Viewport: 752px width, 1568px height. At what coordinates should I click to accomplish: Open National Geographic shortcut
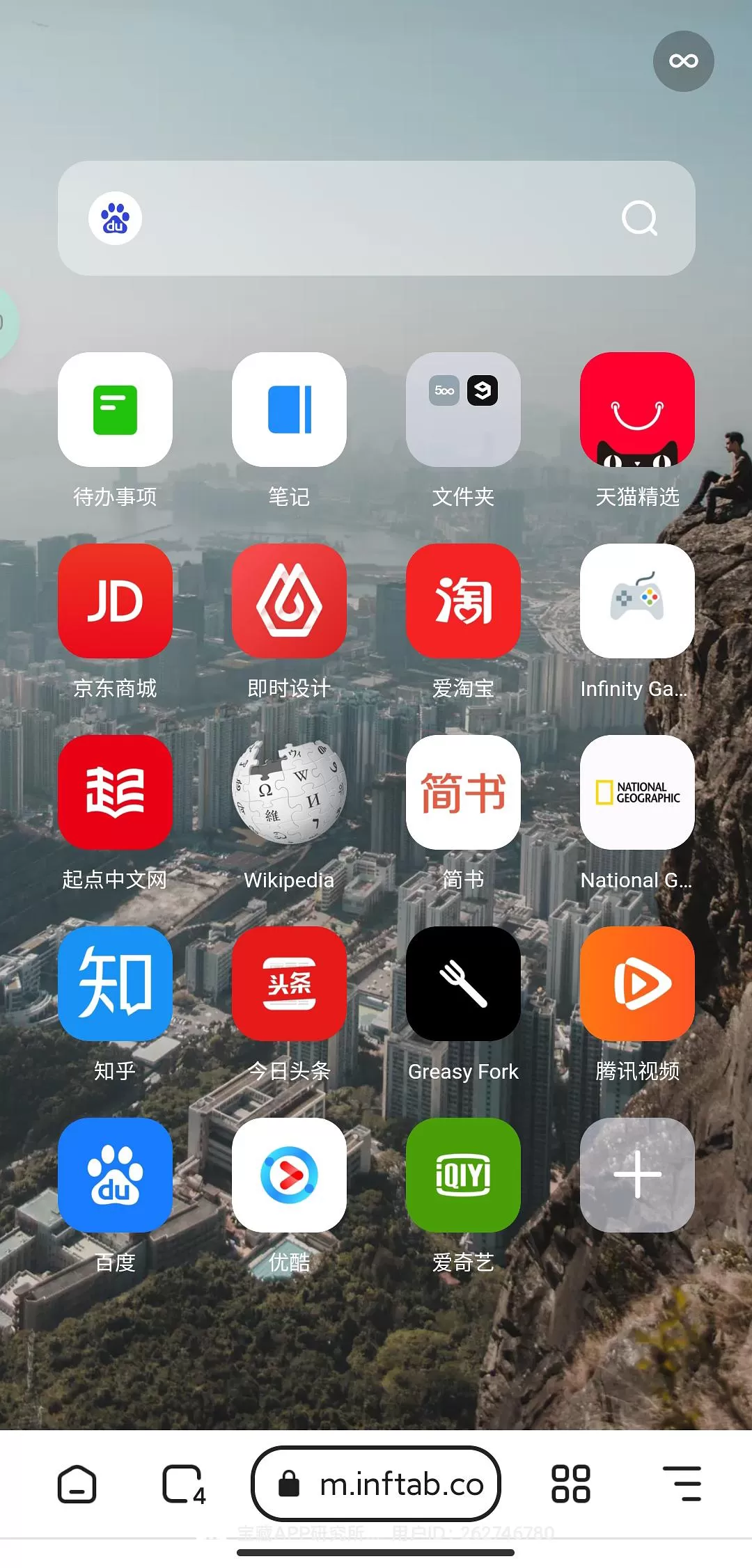(637, 793)
